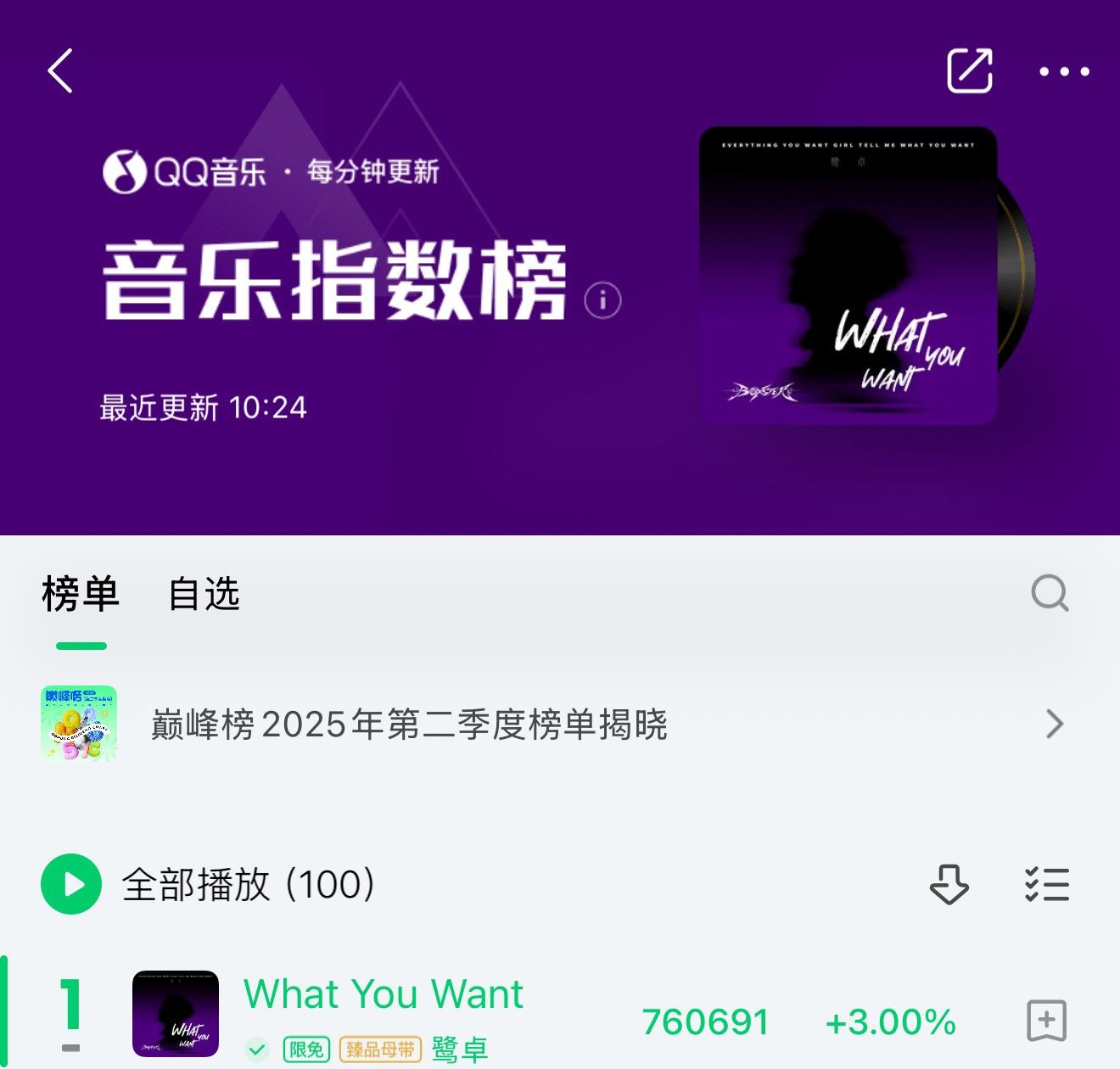Viewport: 1120px width, 1069px height.
Task: Search within the chart
Action: pyautogui.click(x=1050, y=593)
